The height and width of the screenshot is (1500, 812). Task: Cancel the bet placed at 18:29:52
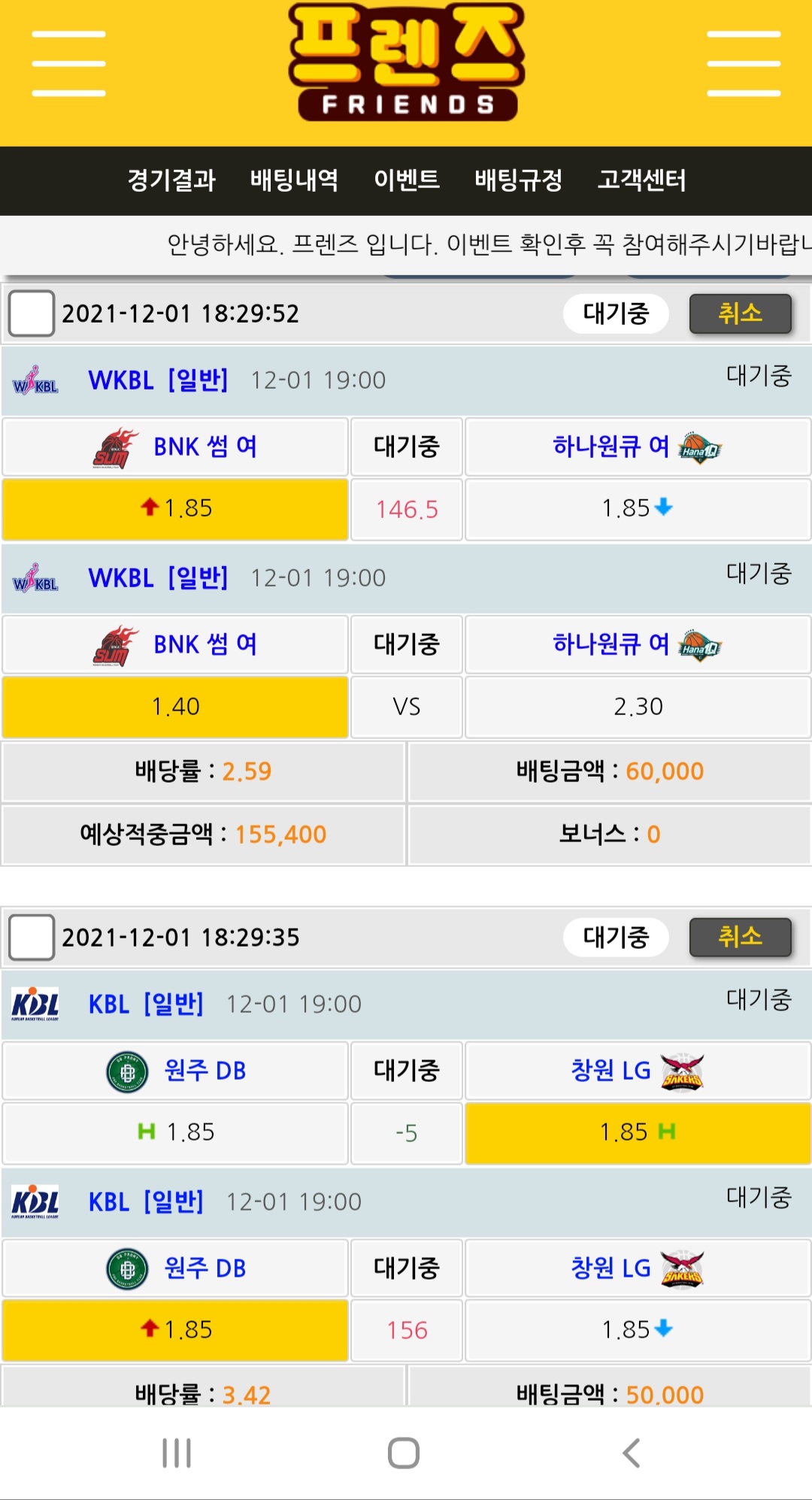pos(740,314)
